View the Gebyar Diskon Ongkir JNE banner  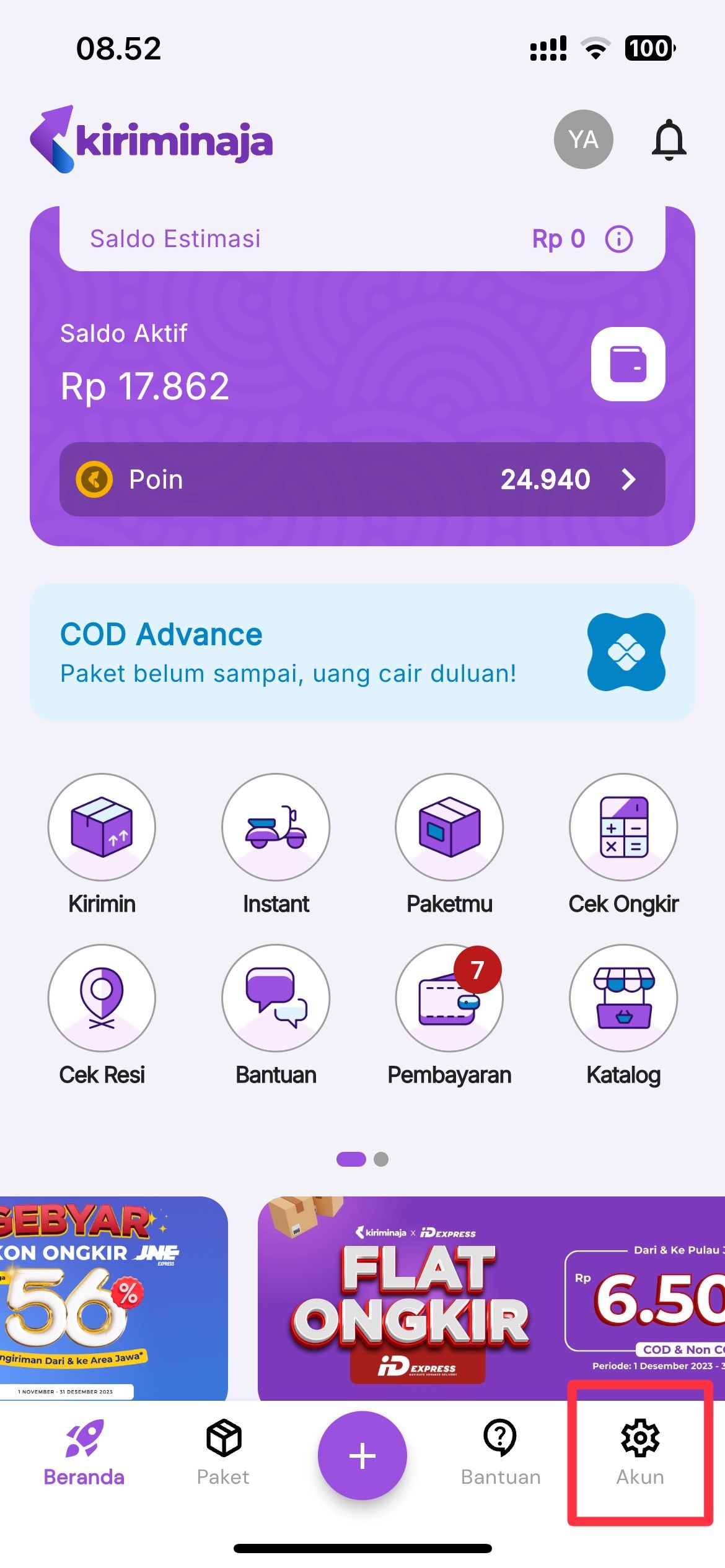[112, 1297]
